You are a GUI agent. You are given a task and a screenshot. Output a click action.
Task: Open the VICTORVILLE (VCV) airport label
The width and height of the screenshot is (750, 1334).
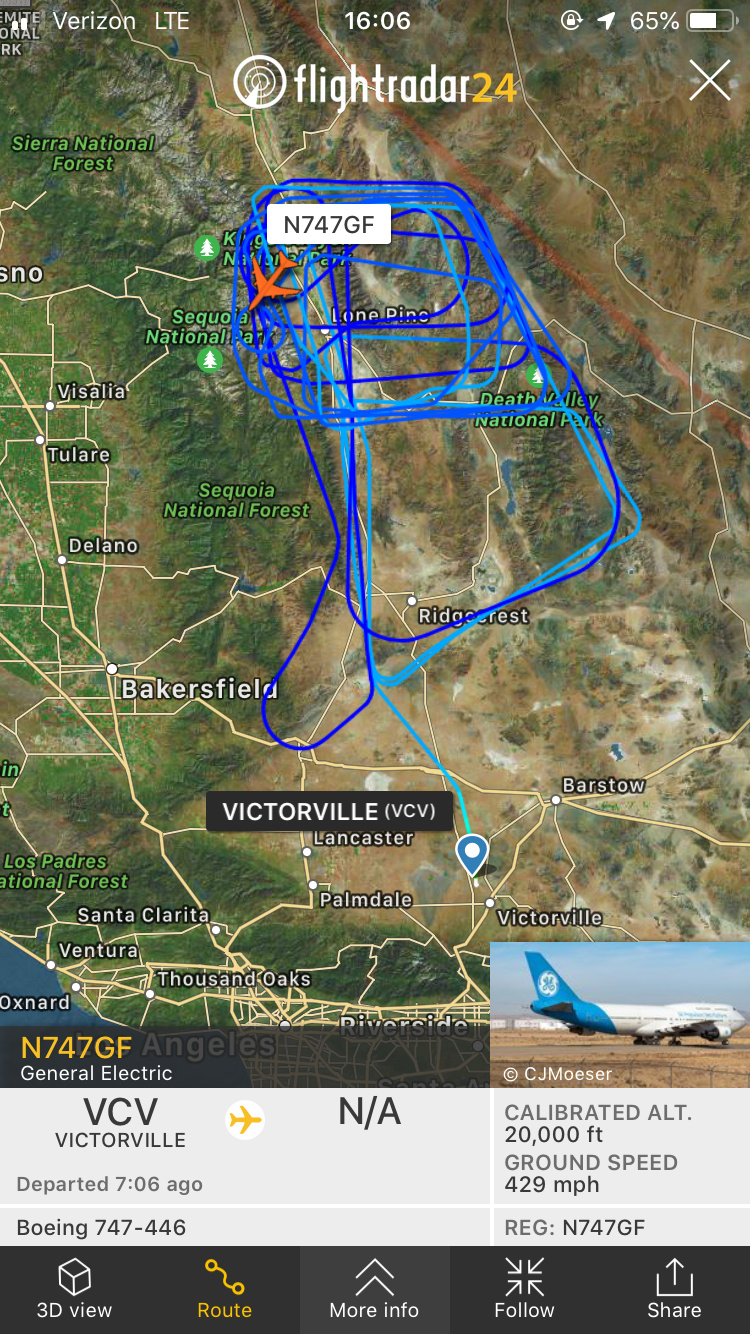[x=329, y=811]
